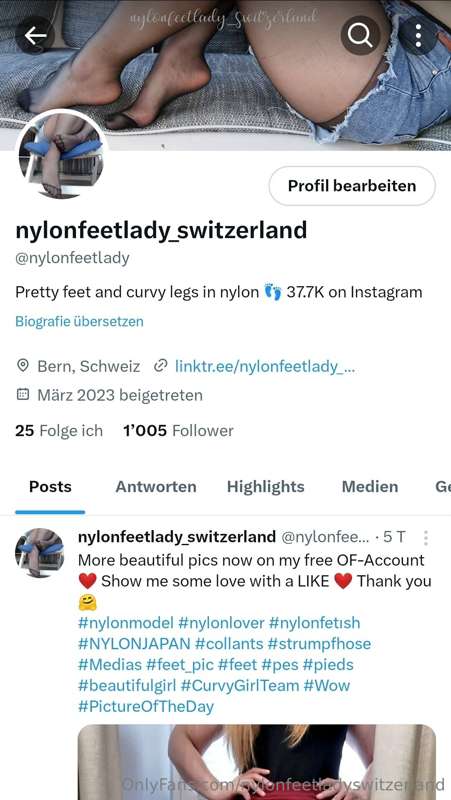The image size is (451, 800).
Task: Open the image attached to the post
Action: pyautogui.click(x=257, y=762)
